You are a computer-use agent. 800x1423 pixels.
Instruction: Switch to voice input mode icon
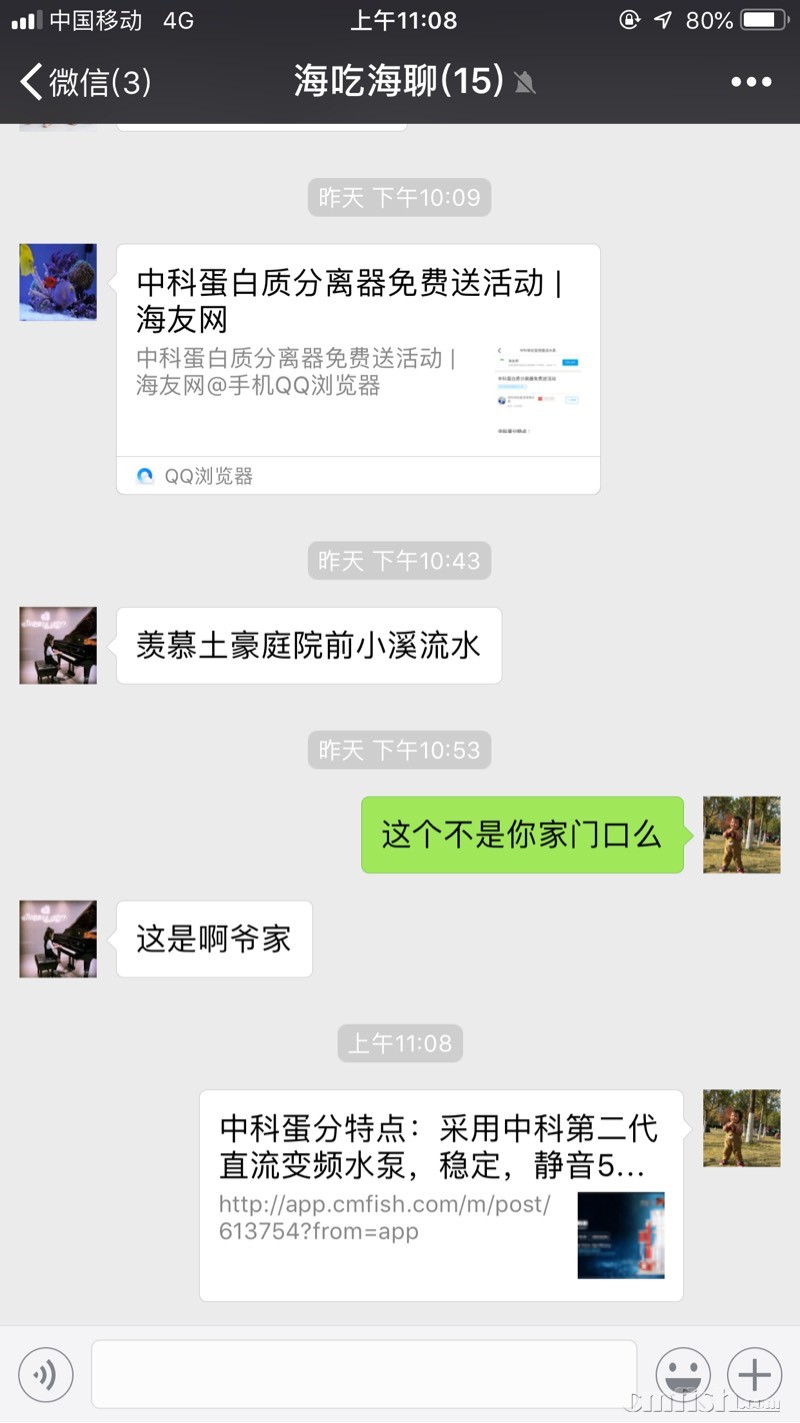point(45,1375)
